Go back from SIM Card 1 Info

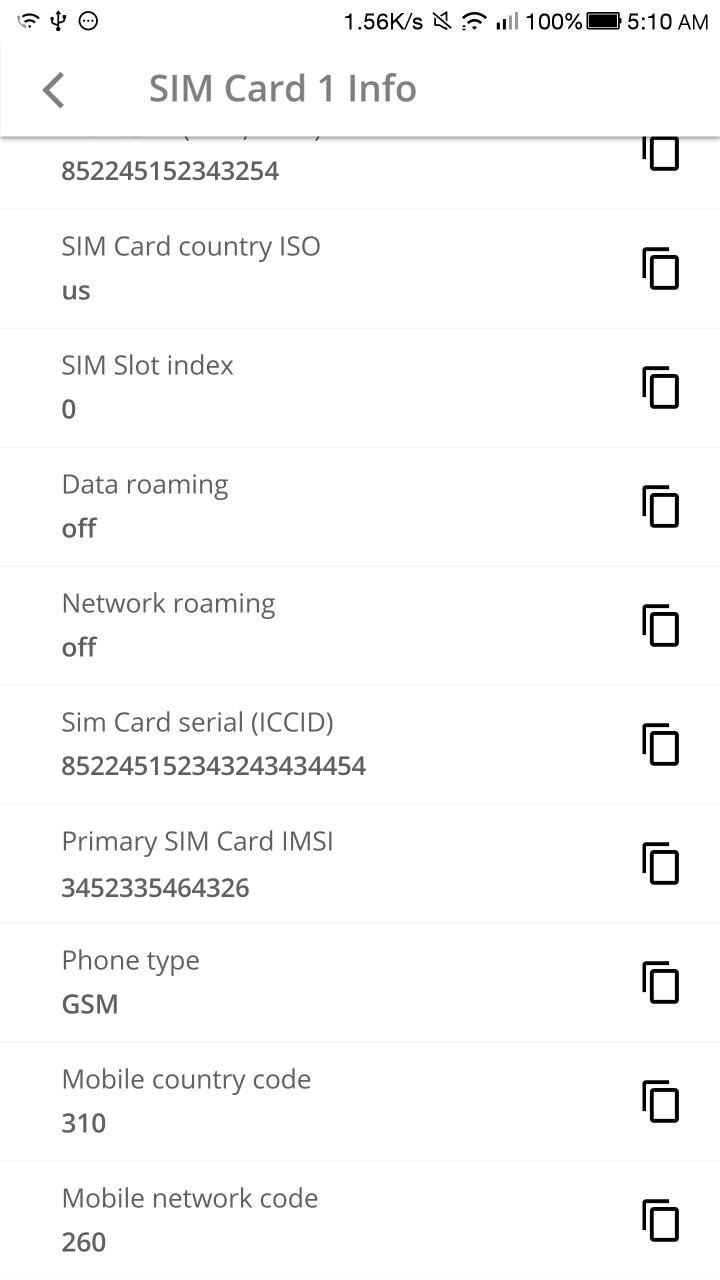[54, 89]
